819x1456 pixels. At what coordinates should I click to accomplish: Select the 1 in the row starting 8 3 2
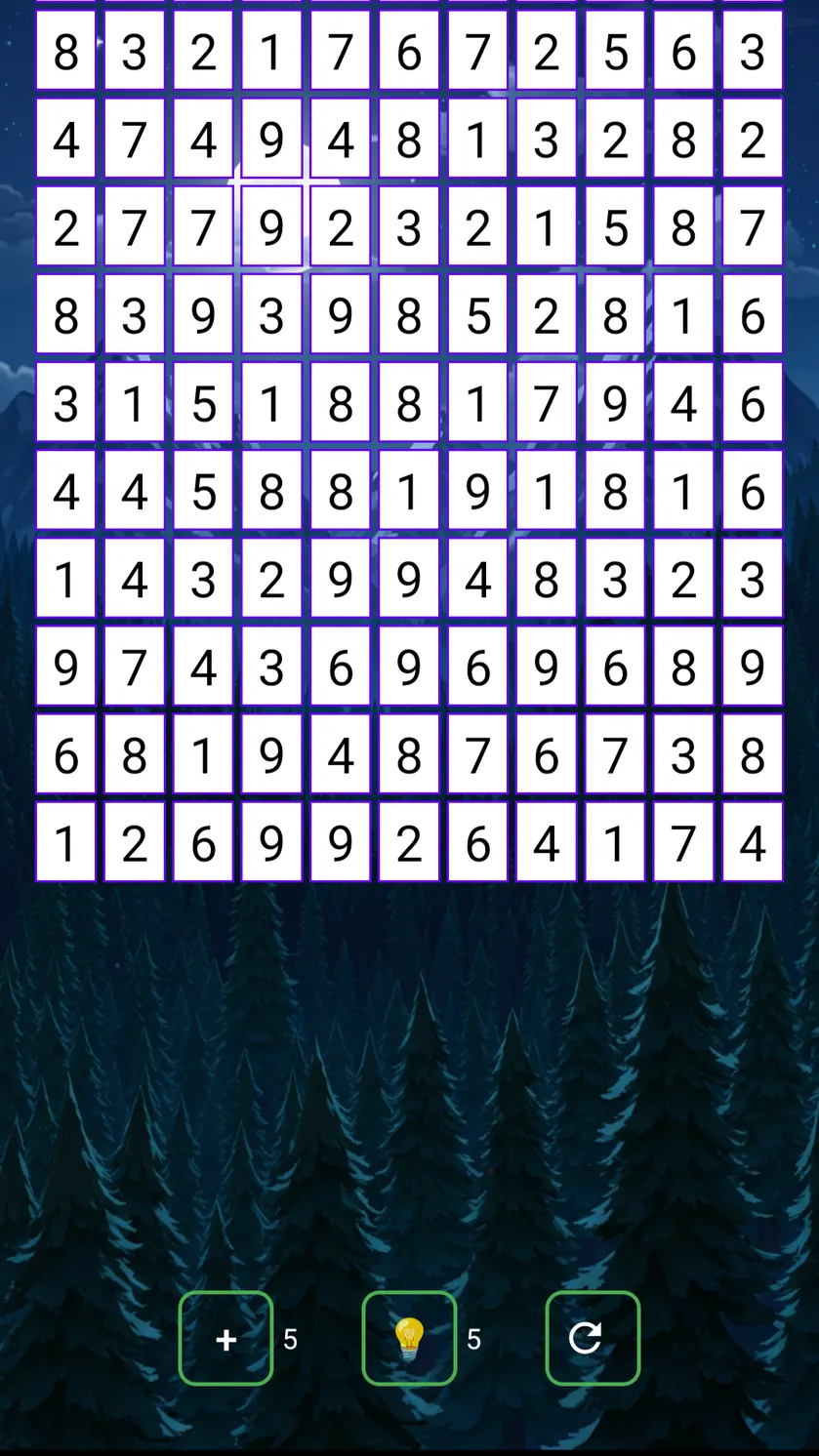click(x=271, y=51)
